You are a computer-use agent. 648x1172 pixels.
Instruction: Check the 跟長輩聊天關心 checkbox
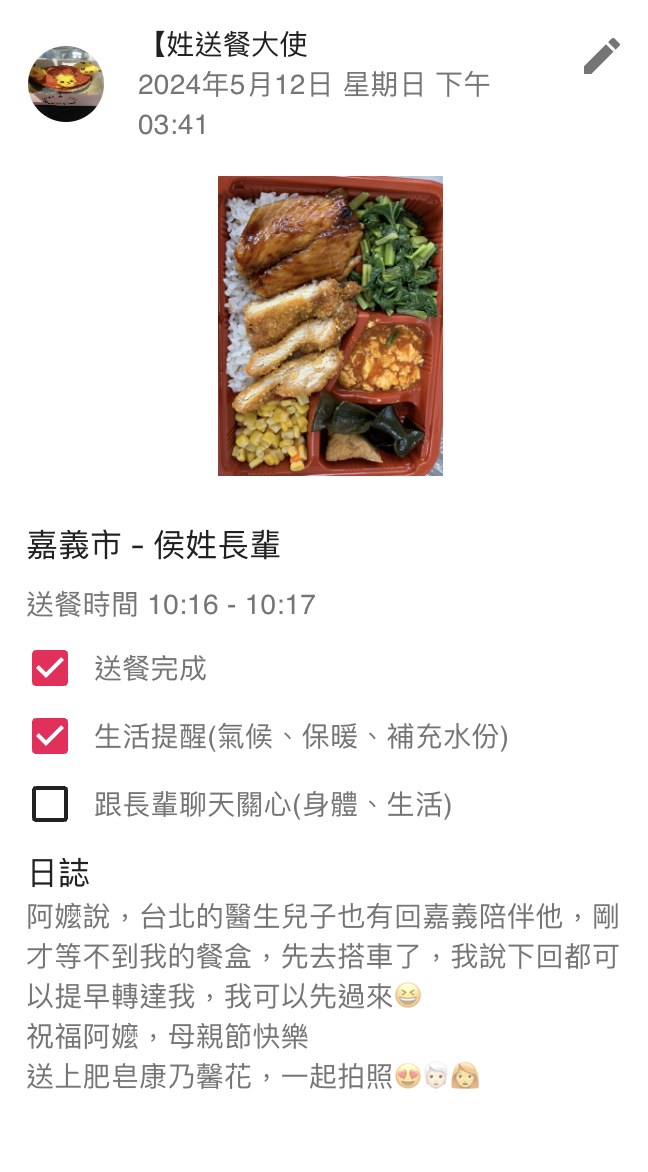tap(50, 804)
